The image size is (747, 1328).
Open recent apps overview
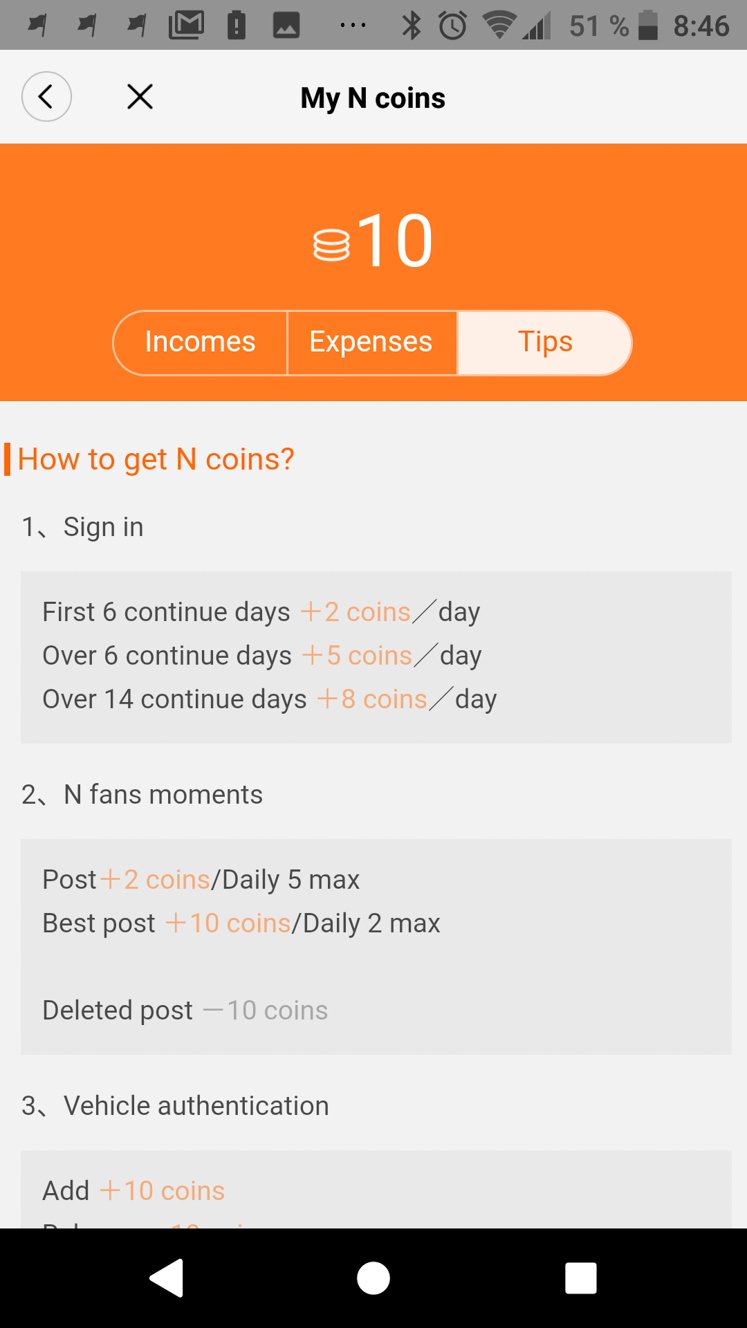[x=580, y=1277]
